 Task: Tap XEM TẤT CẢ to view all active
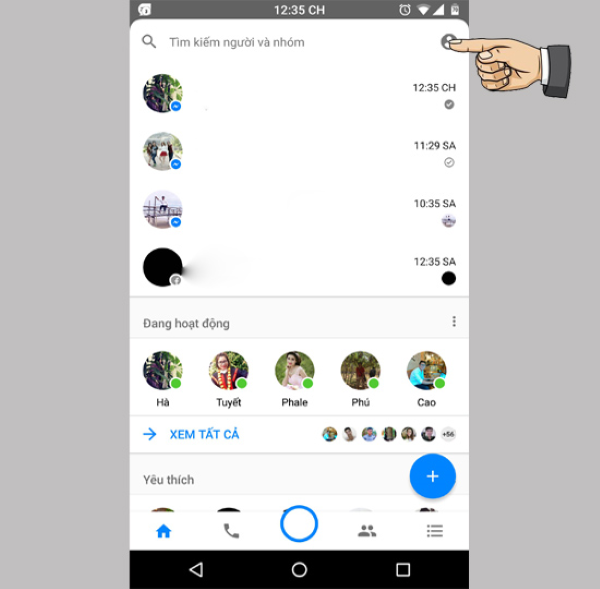click(204, 434)
